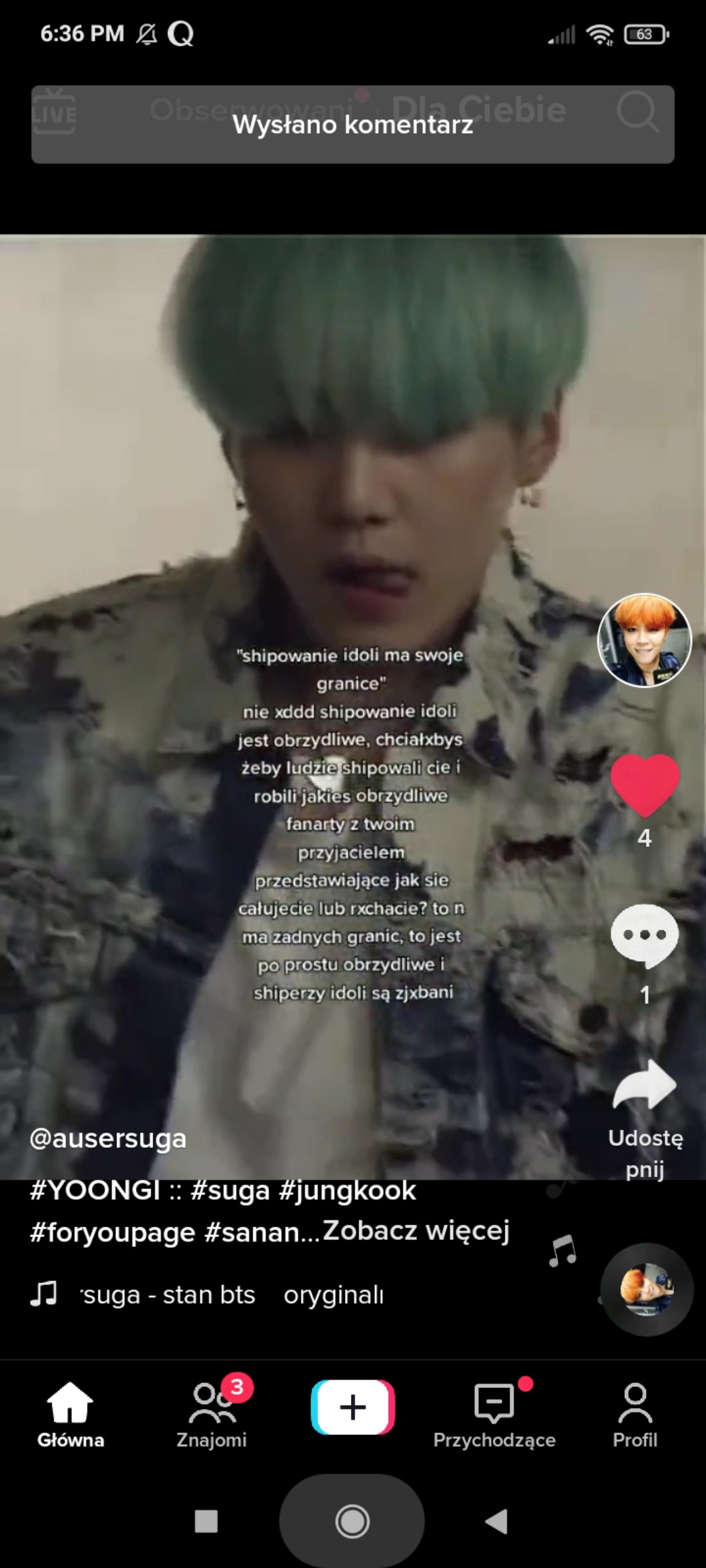Screen dimensions: 706x1568
Task: Create a new video with plus
Action: tap(352, 1407)
